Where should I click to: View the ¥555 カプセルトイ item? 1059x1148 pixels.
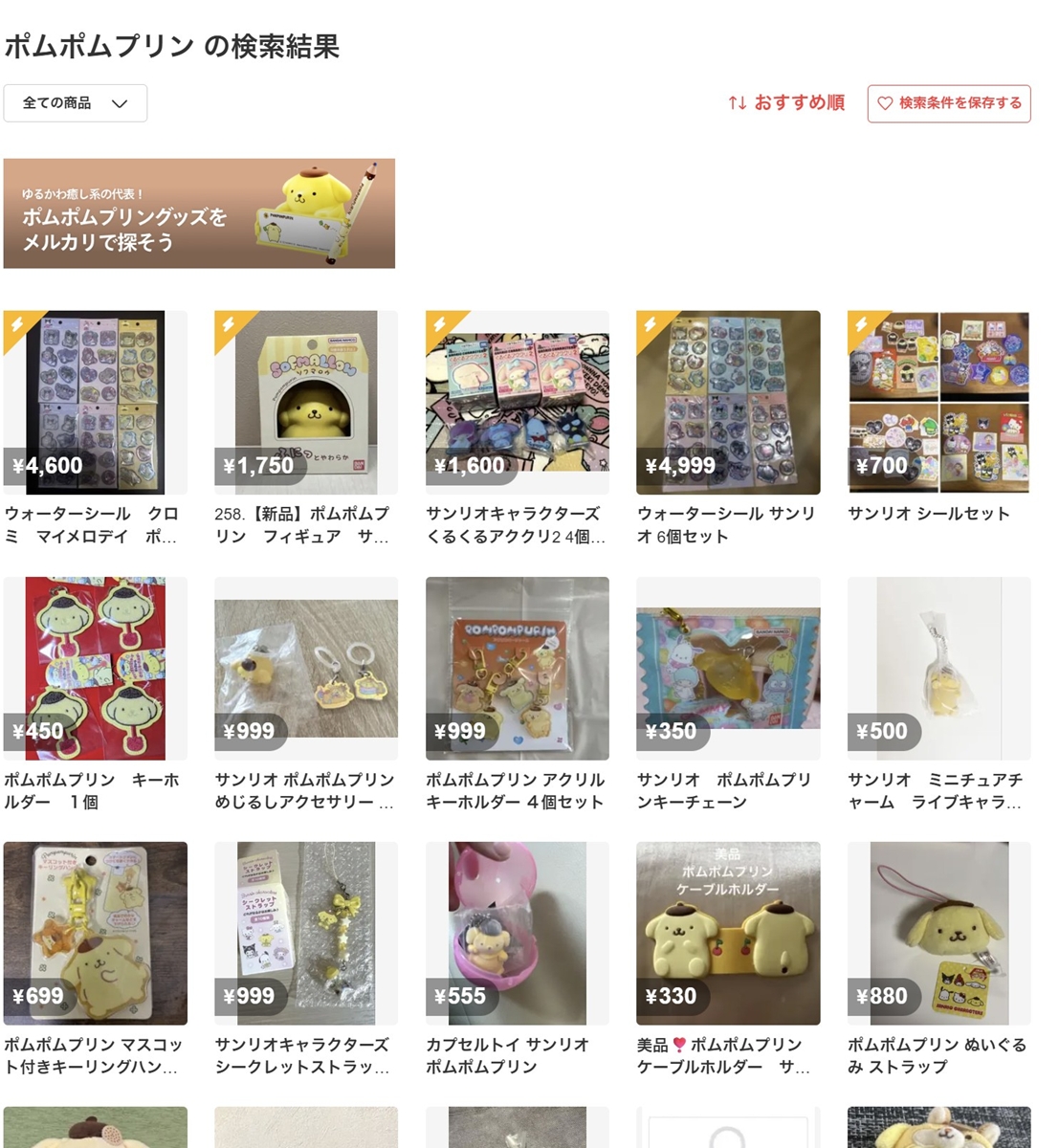[x=517, y=934]
